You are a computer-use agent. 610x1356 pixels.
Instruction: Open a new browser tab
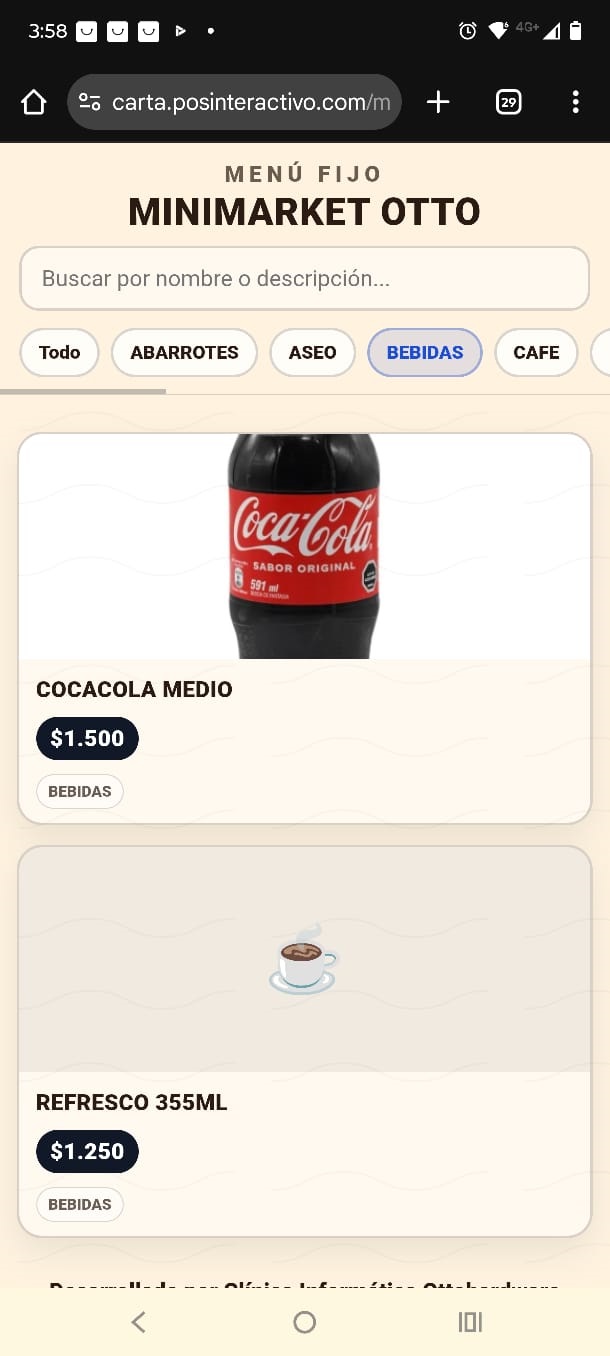[438, 102]
